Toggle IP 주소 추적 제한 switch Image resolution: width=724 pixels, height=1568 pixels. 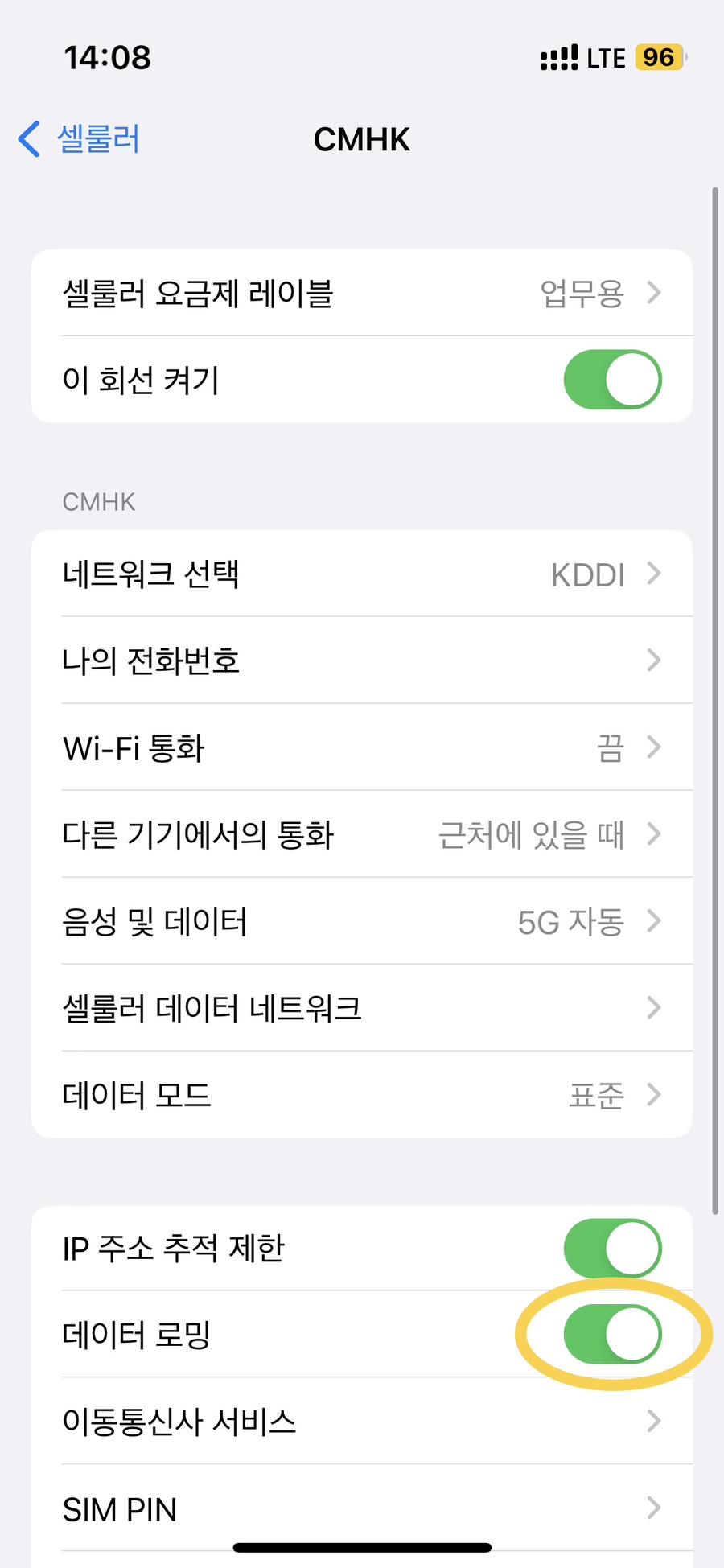[612, 1248]
